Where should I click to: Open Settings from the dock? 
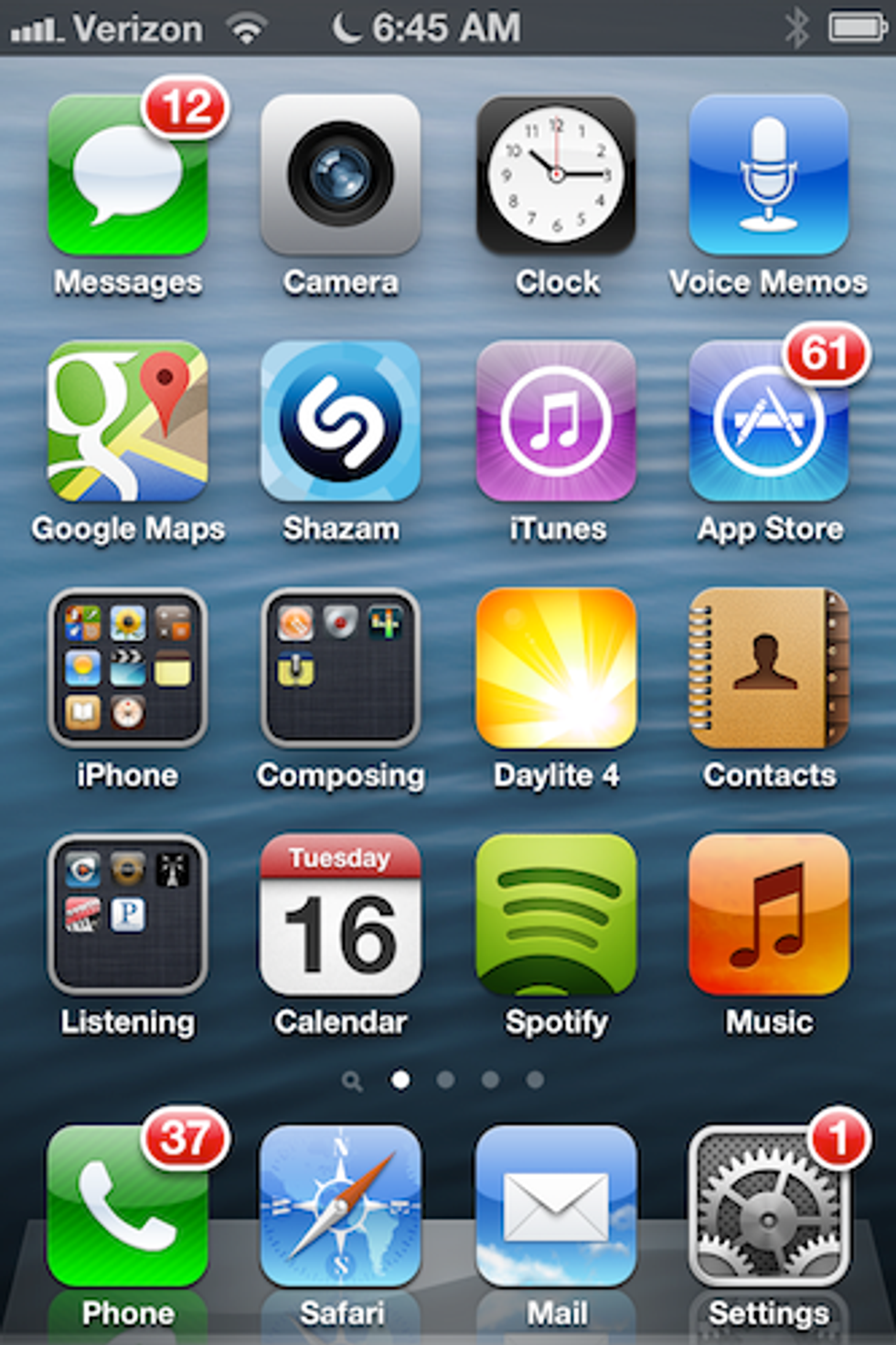click(x=768, y=1207)
